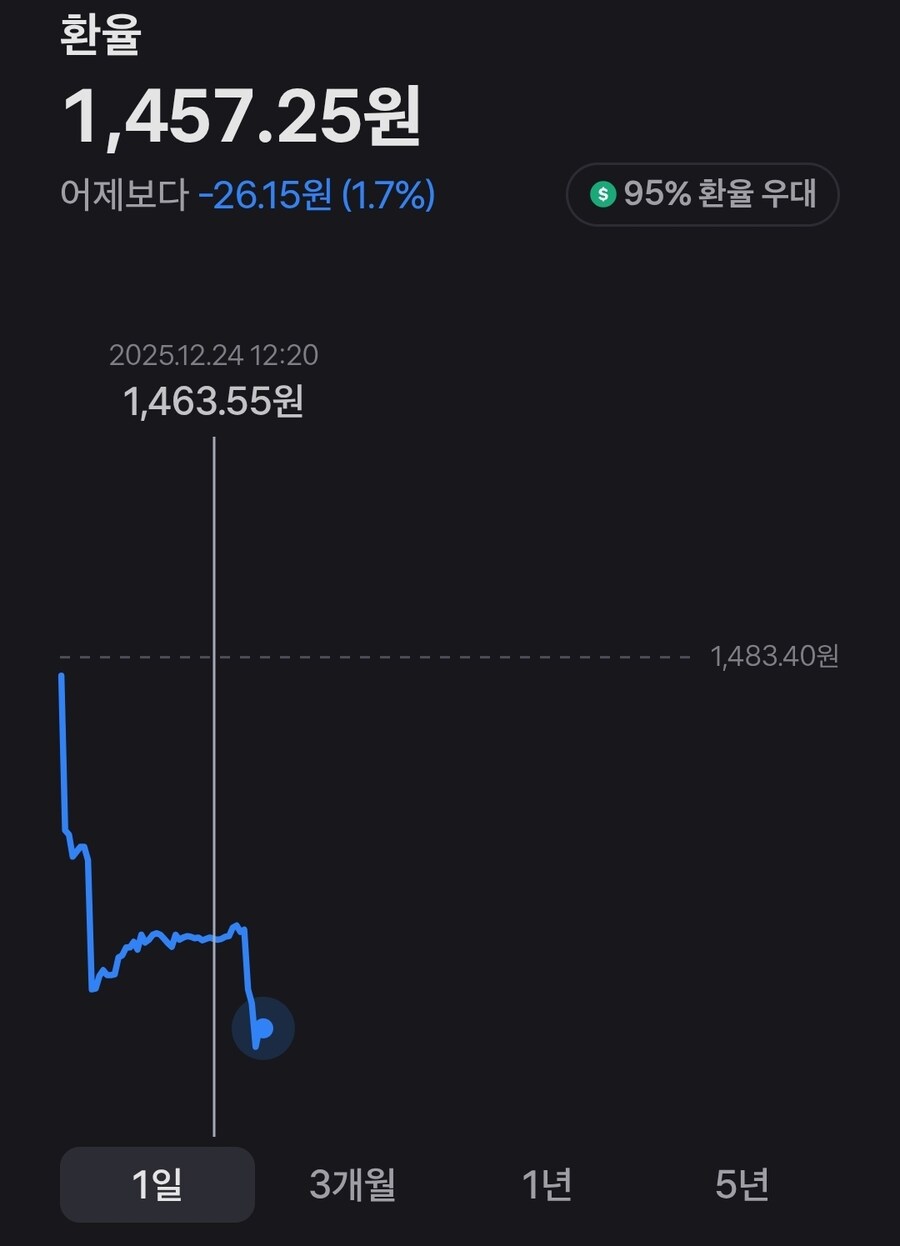Image resolution: width=900 pixels, height=1246 pixels.
Task: Select the 1일 time period tab
Action: point(157,1184)
